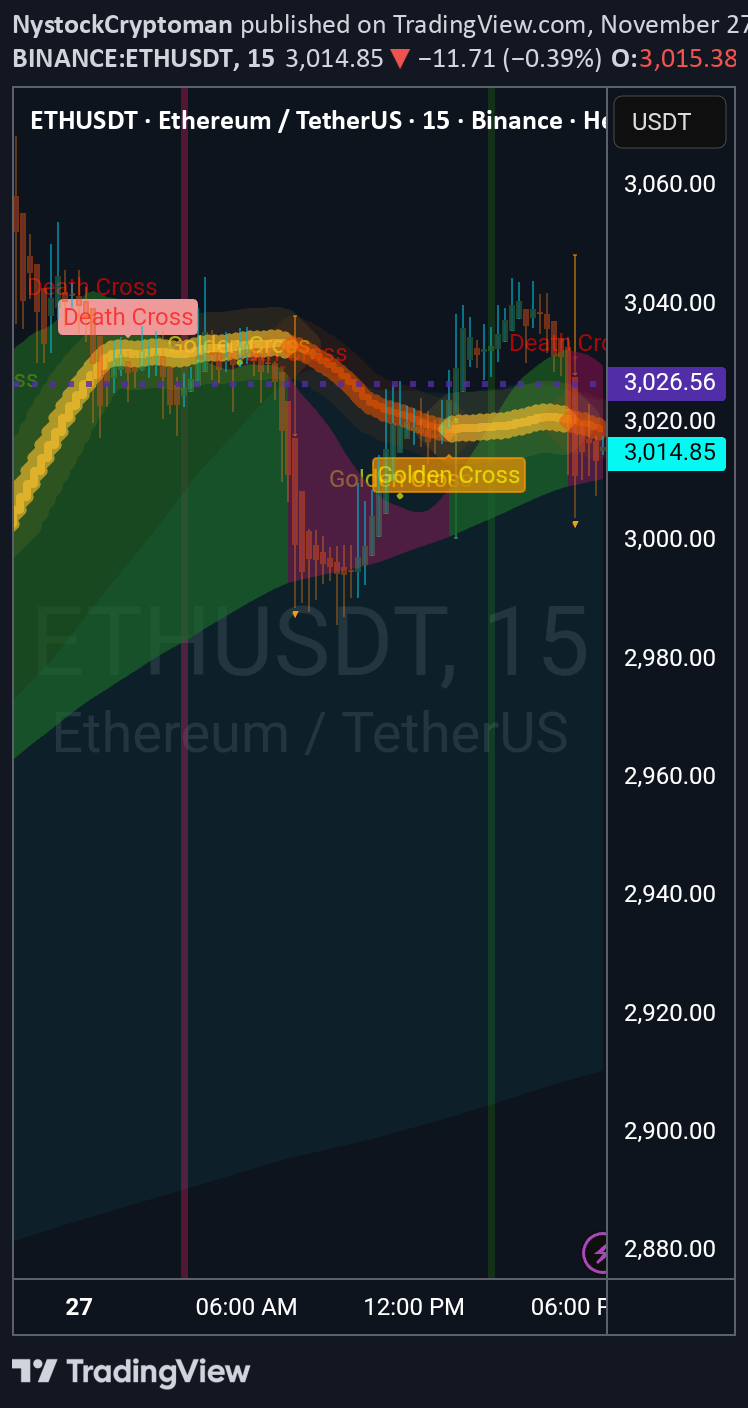Click the orange sell arrow under the lowest candle
Image resolution: width=748 pixels, height=1408 pixels.
[x=296, y=613]
